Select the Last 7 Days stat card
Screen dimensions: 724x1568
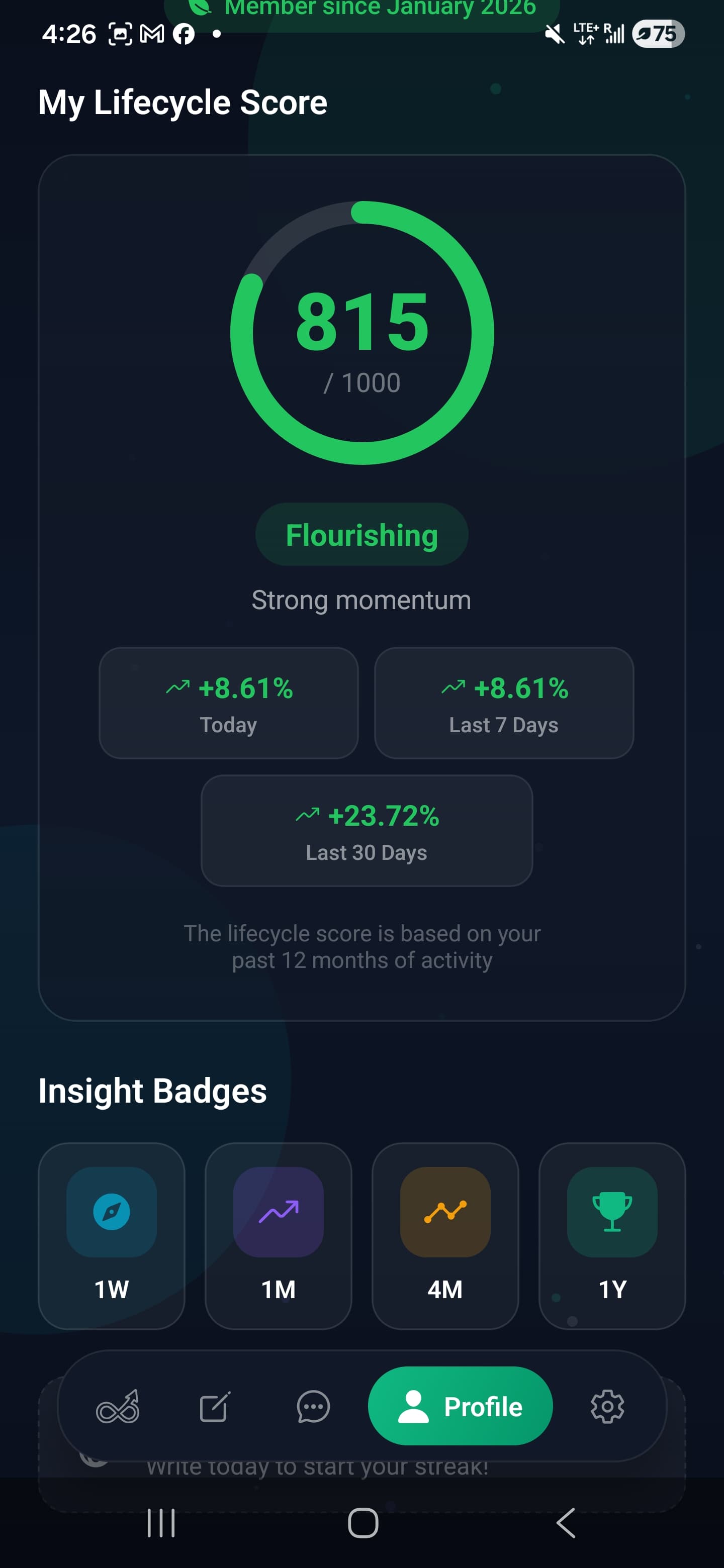coord(504,703)
